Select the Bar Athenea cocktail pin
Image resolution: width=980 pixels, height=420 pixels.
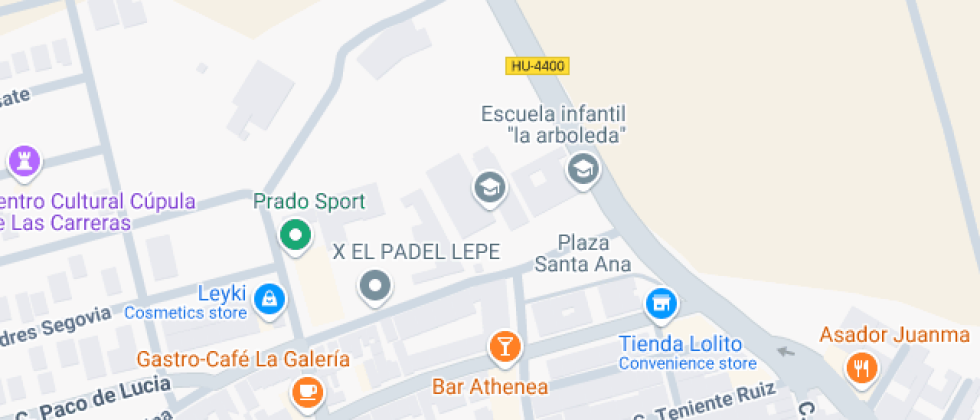pyautogui.click(x=505, y=347)
